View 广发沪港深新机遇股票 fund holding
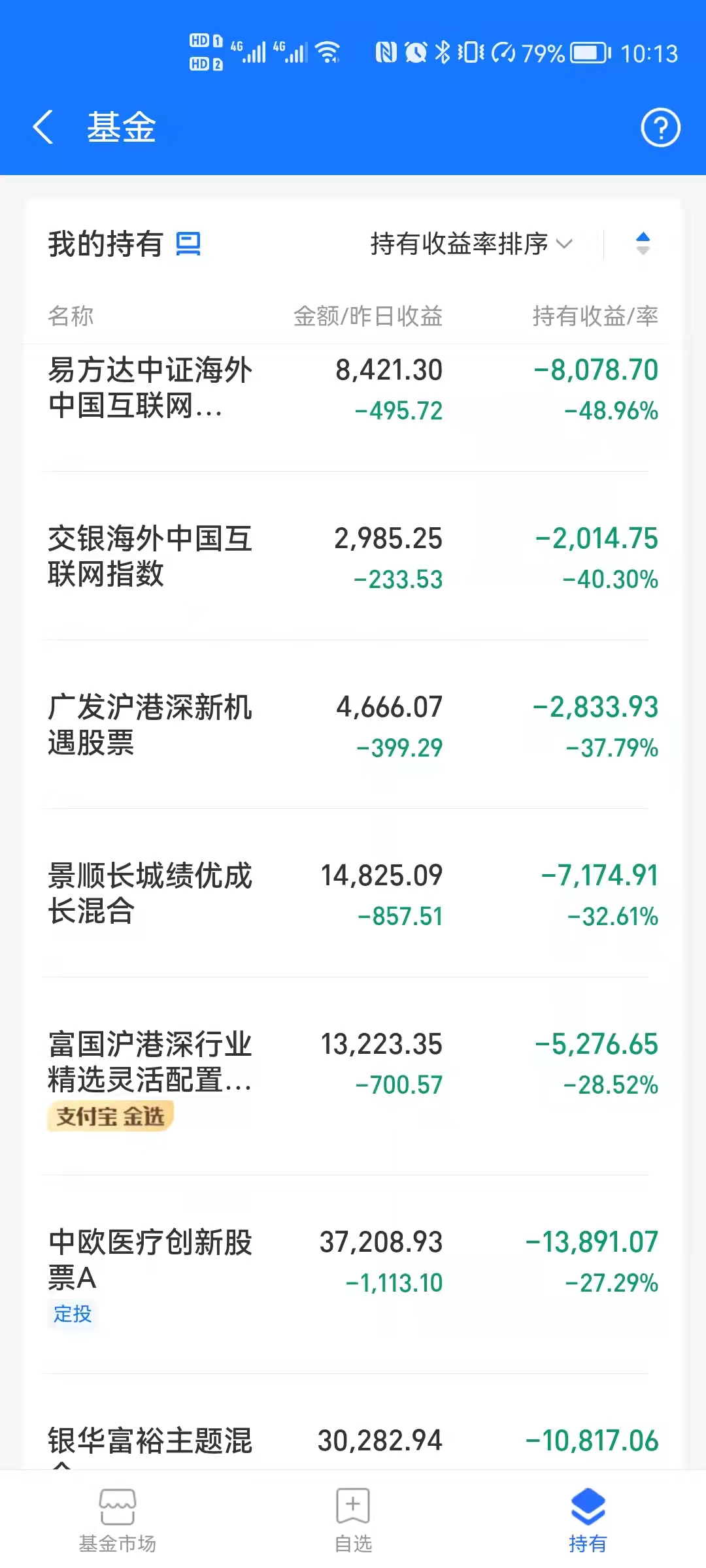 coord(150,725)
